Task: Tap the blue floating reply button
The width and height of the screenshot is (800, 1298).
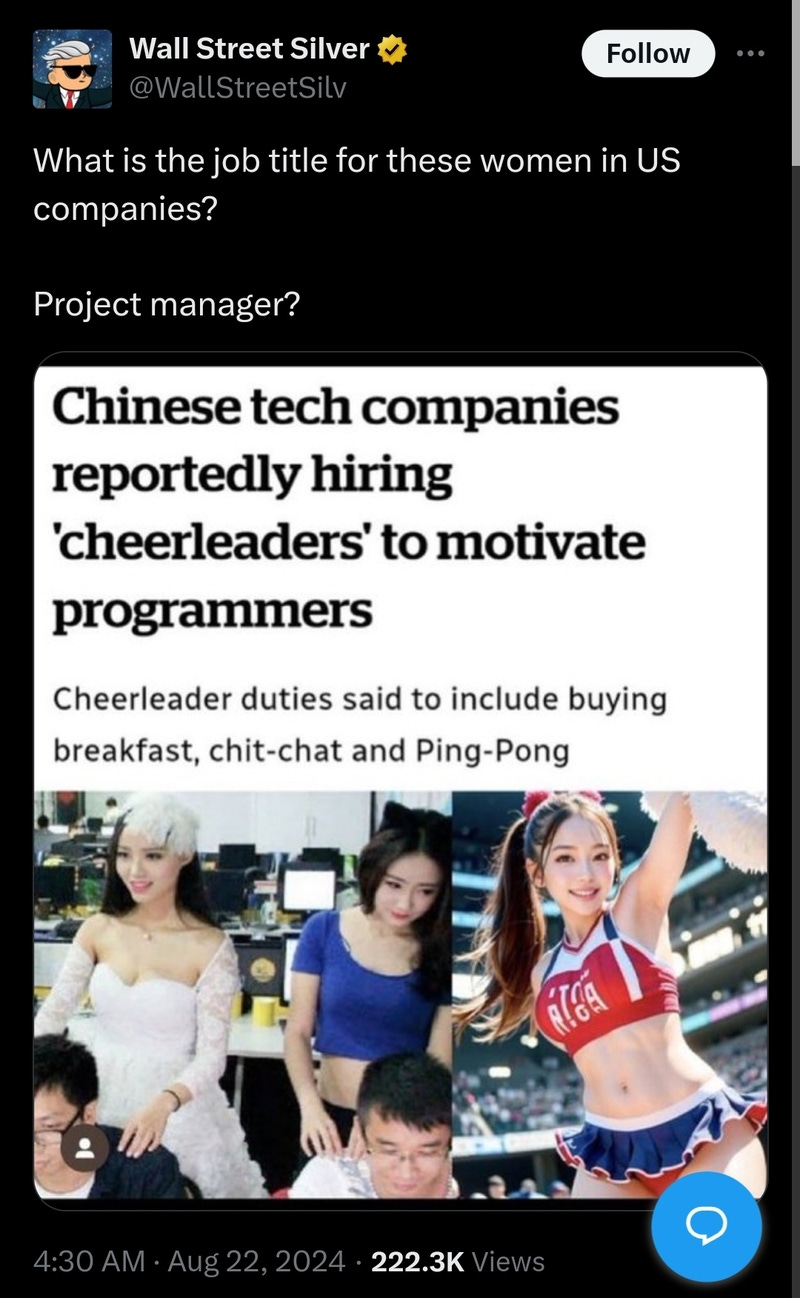Action: click(x=706, y=1226)
